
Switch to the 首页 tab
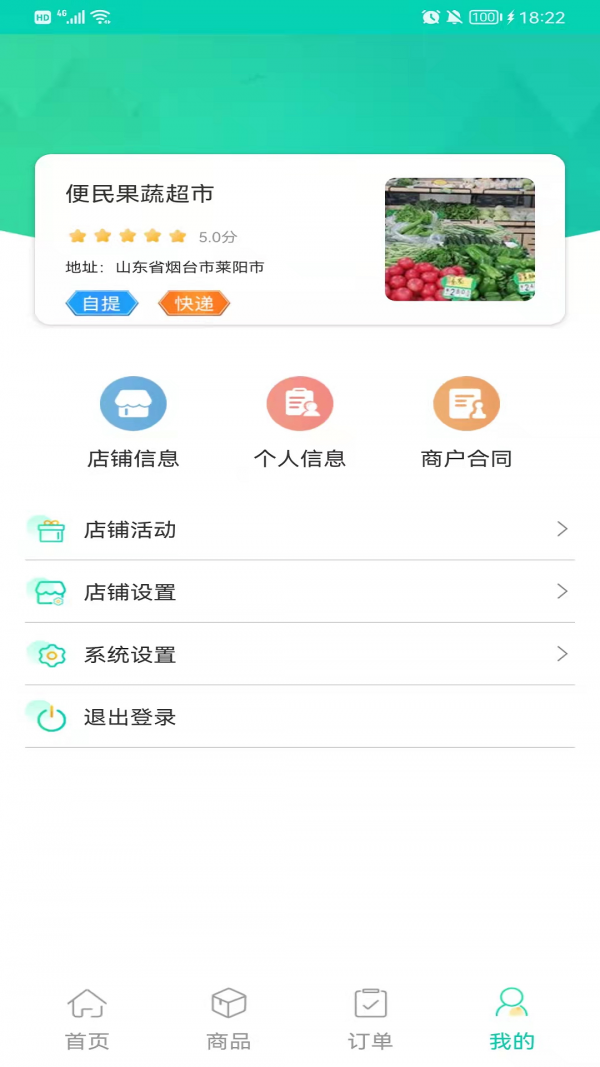87,1019
